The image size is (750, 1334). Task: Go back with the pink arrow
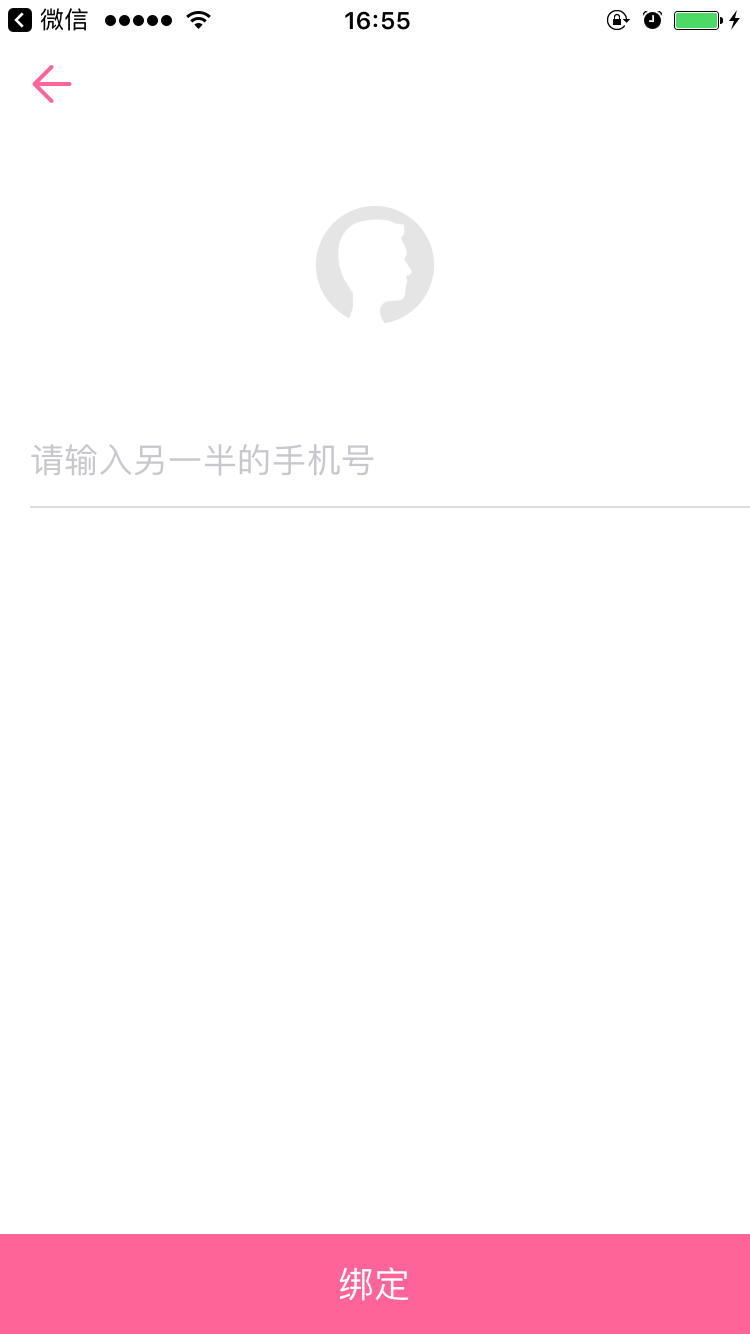coord(51,84)
